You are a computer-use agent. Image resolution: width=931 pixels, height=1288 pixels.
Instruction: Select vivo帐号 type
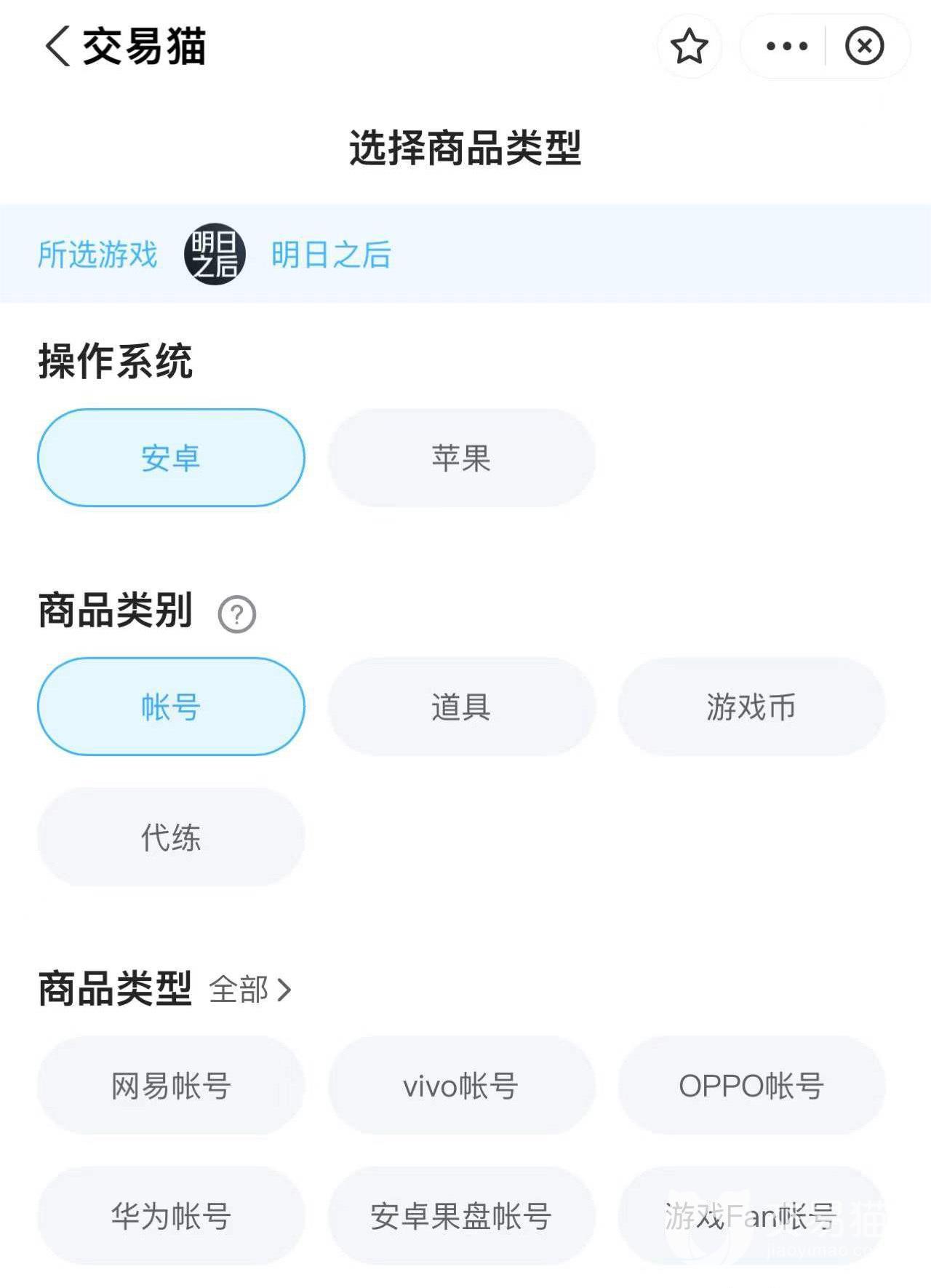(461, 1086)
